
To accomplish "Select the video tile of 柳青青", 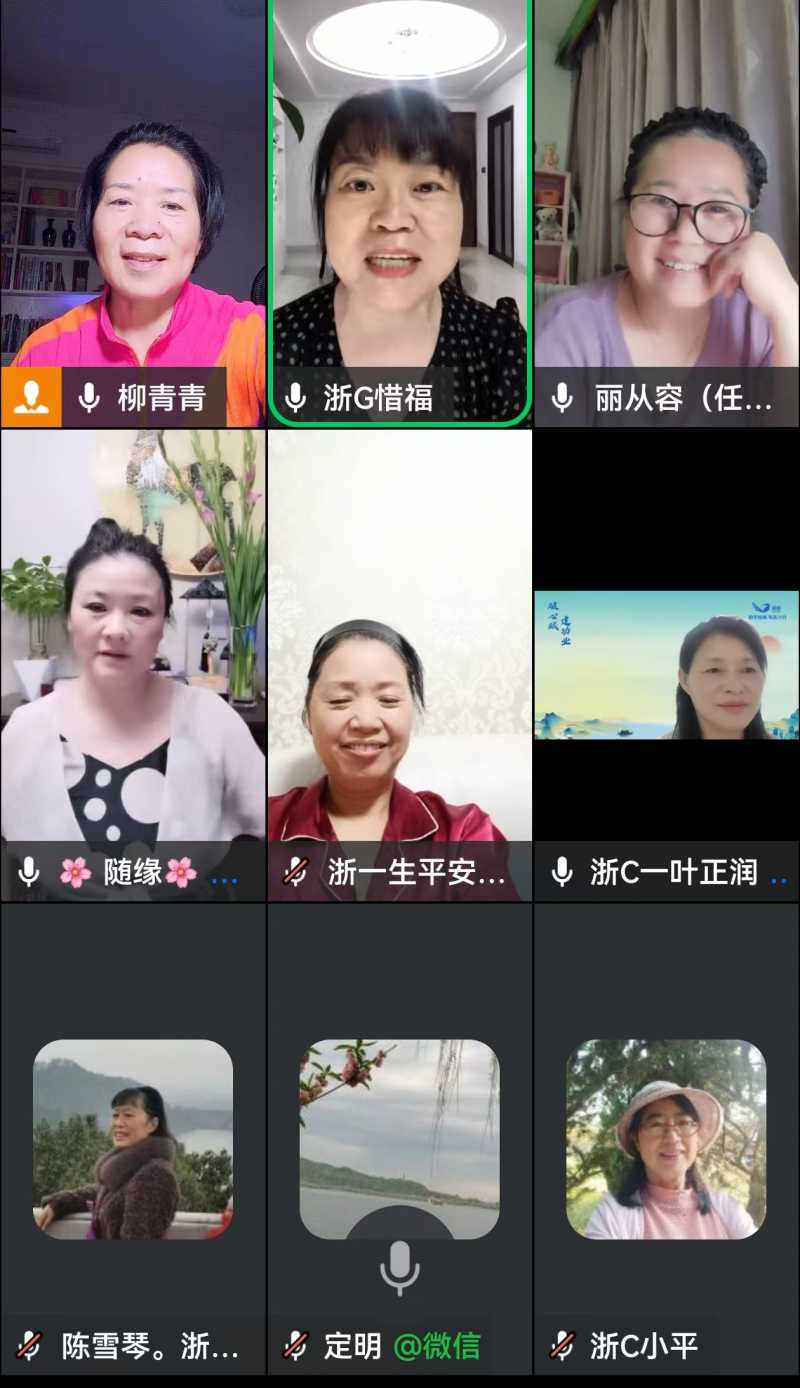I will [133, 213].
